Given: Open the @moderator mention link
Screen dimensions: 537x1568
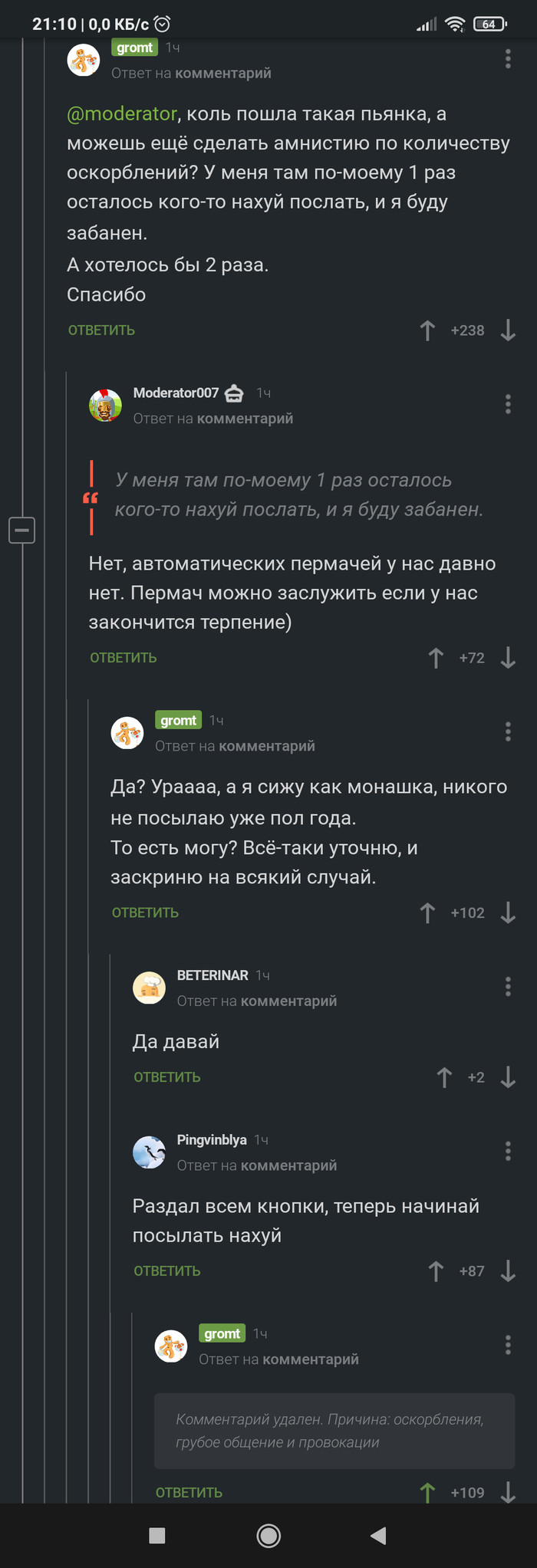Looking at the screenshot, I should (122, 114).
